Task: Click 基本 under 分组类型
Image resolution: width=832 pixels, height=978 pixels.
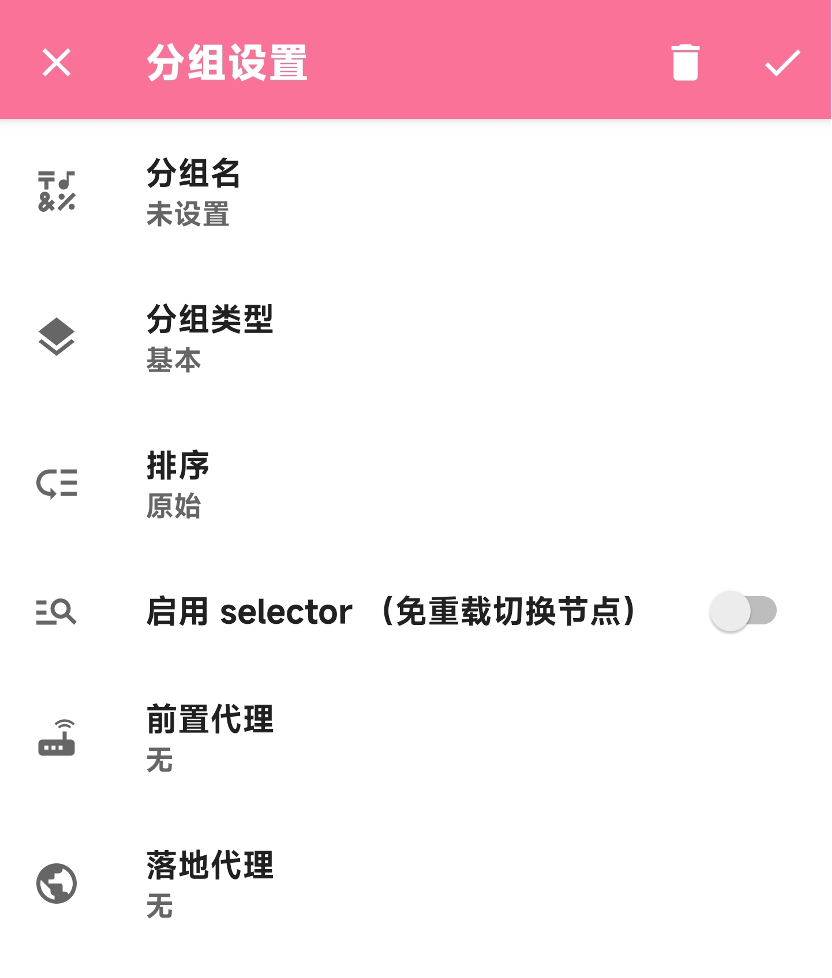Action: (x=175, y=361)
